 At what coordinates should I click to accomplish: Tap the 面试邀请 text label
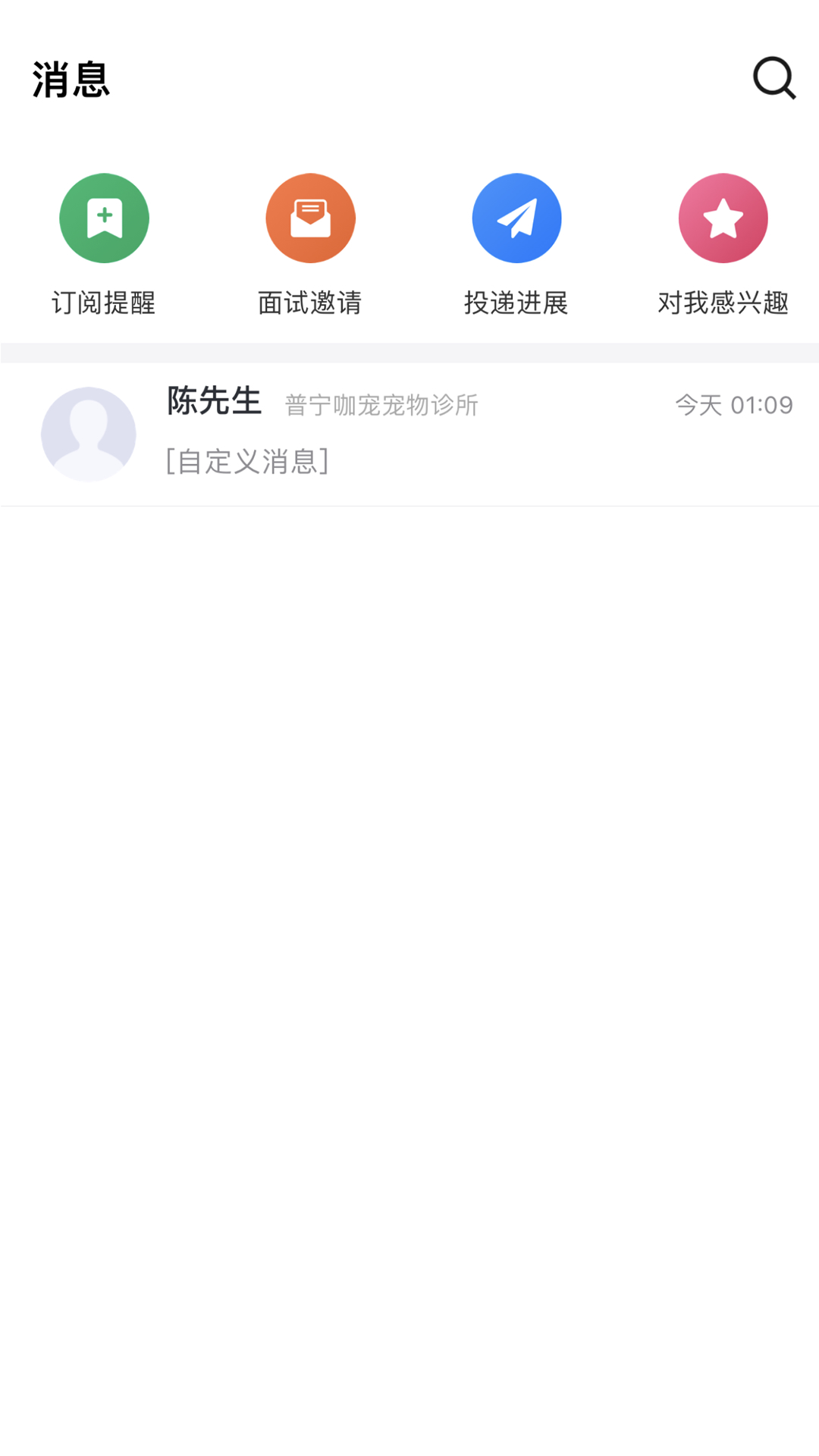310,303
